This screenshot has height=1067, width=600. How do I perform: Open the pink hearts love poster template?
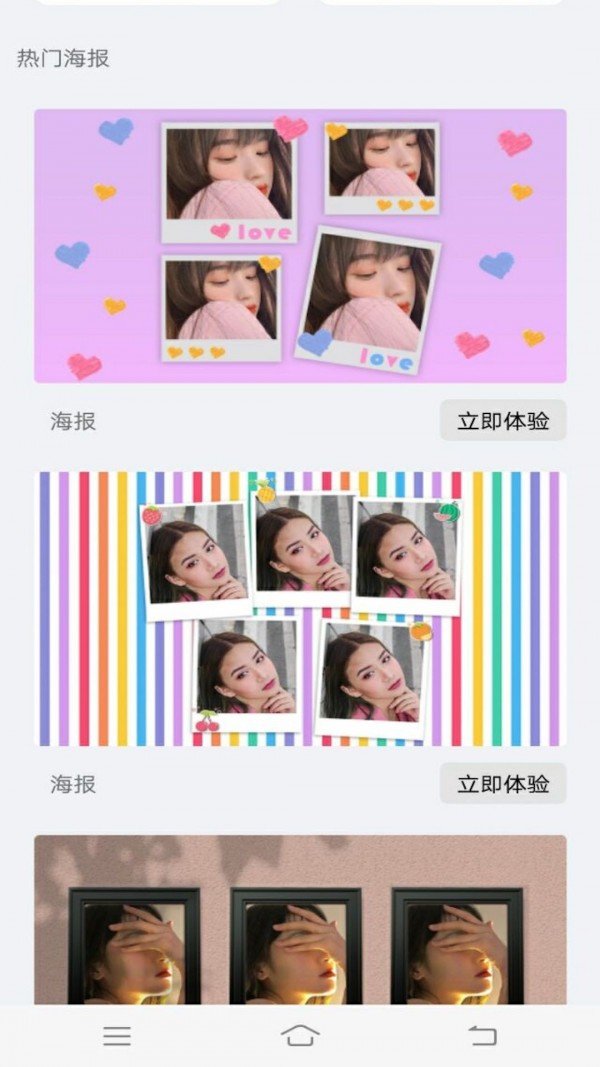coord(300,245)
